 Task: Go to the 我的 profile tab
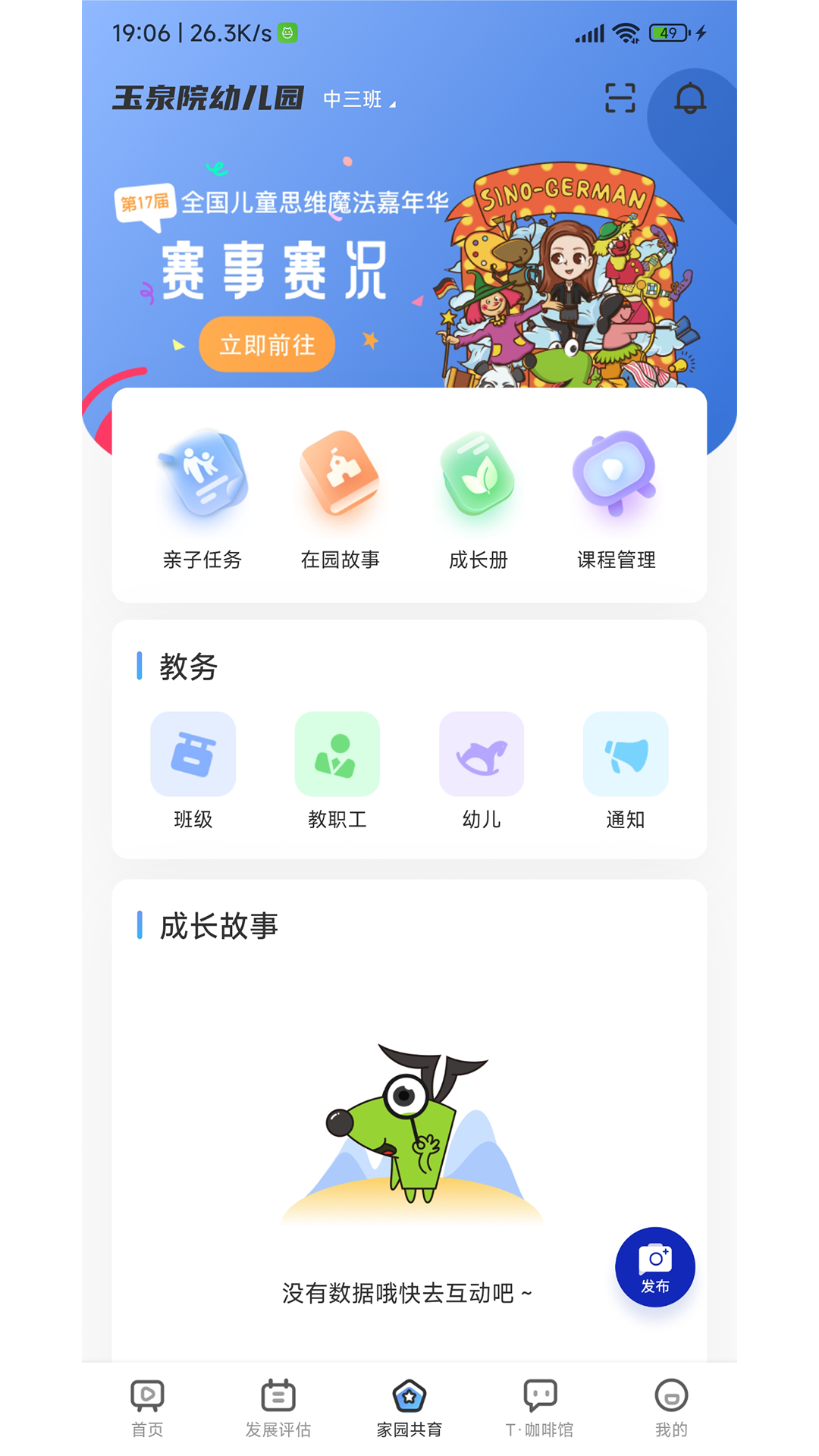pos(671,1407)
